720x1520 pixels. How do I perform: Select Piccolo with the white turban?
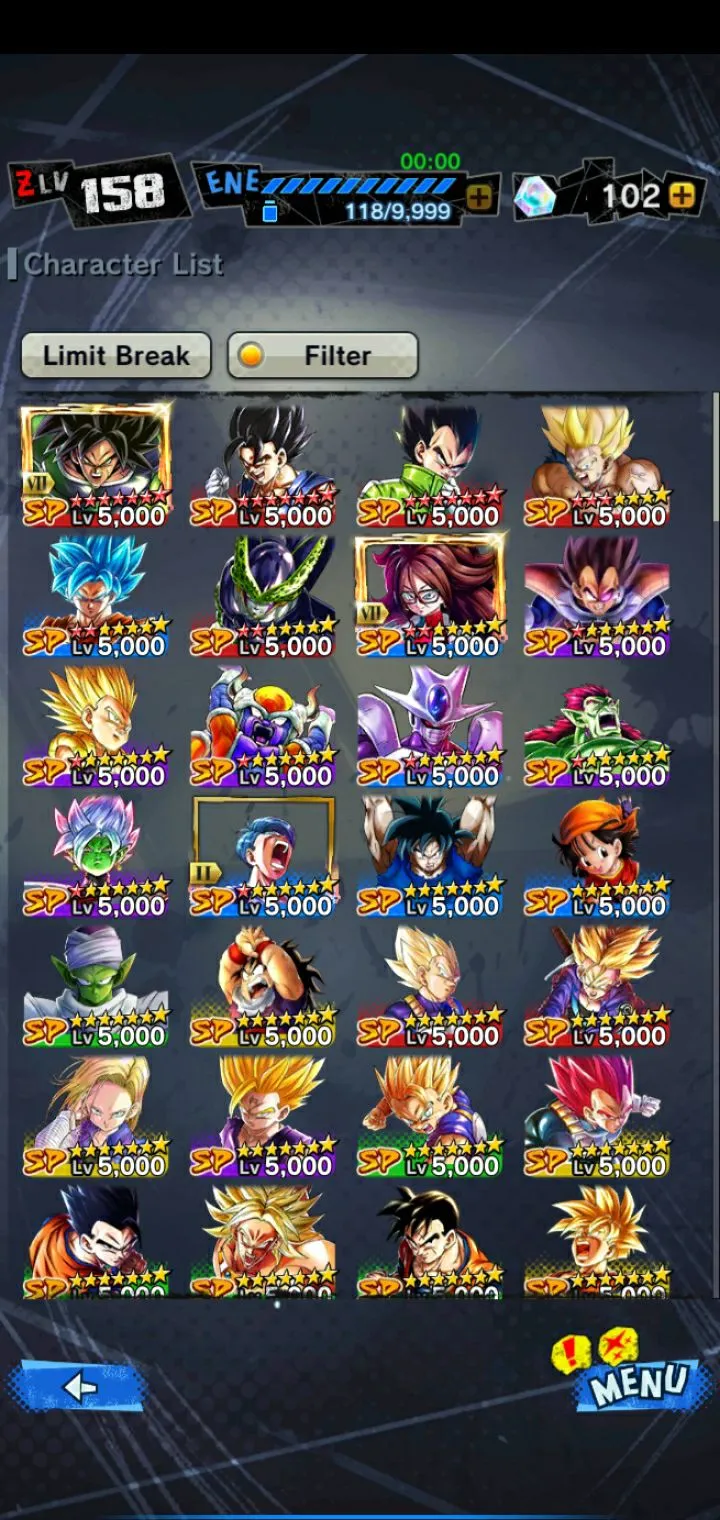coord(96,984)
